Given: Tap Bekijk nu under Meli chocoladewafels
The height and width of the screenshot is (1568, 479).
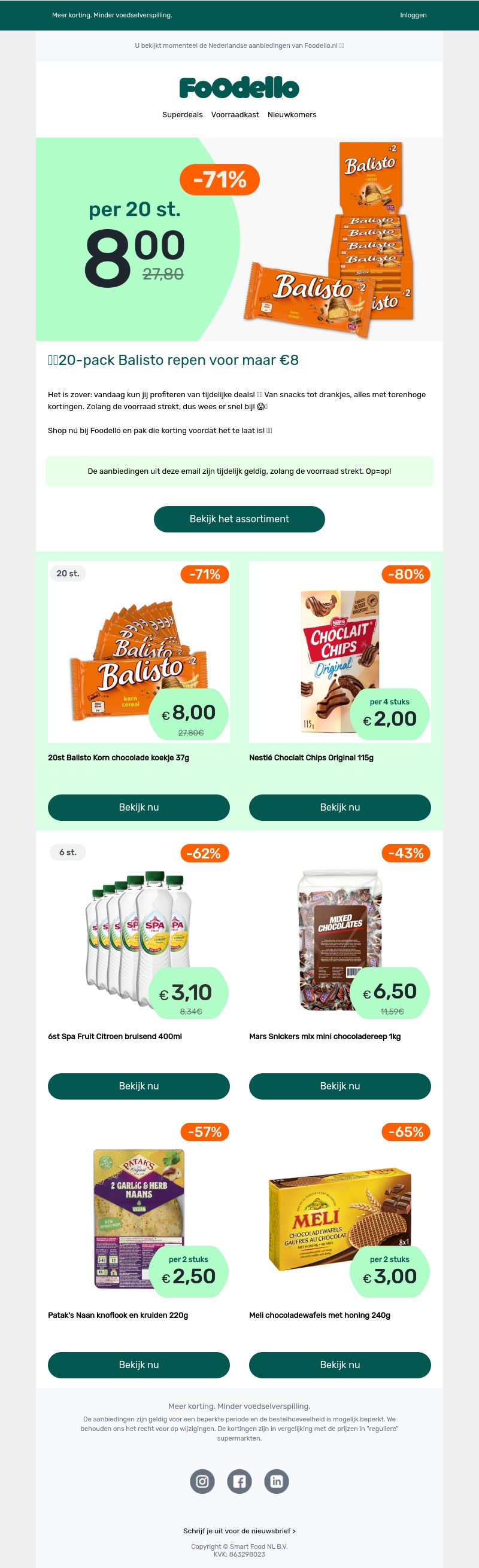Looking at the screenshot, I should click(x=339, y=1365).
